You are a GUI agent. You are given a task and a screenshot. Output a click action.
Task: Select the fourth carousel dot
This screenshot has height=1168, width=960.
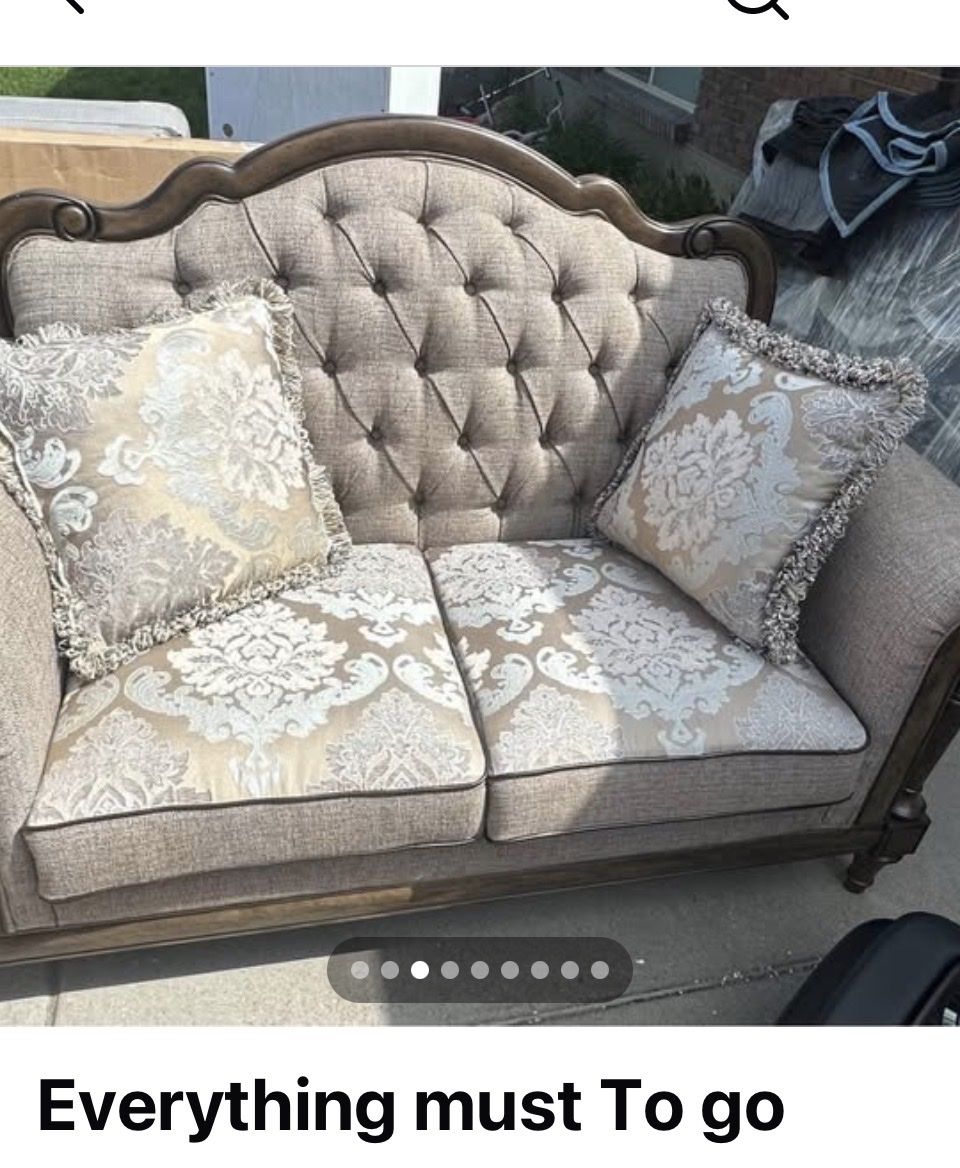tap(450, 969)
